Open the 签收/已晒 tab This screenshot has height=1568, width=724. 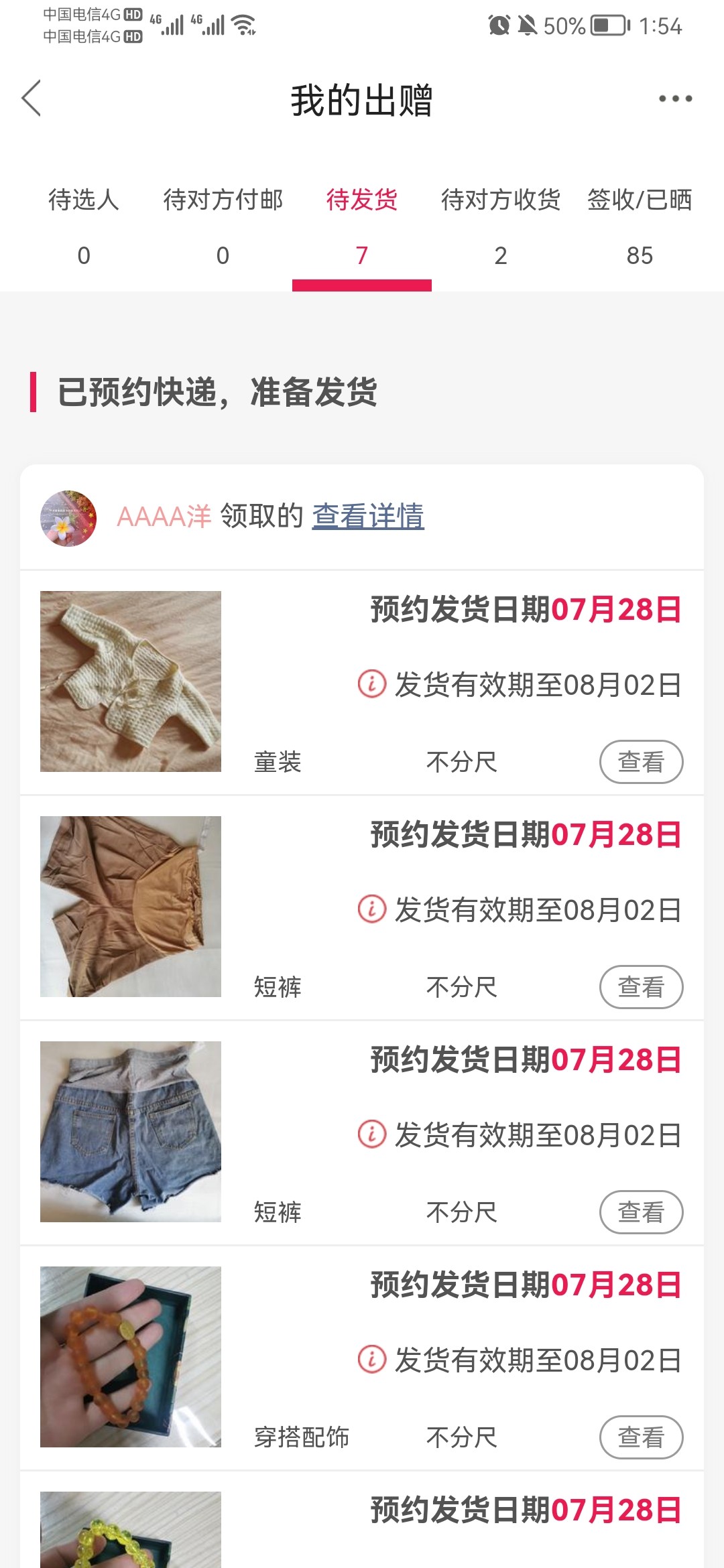click(640, 225)
